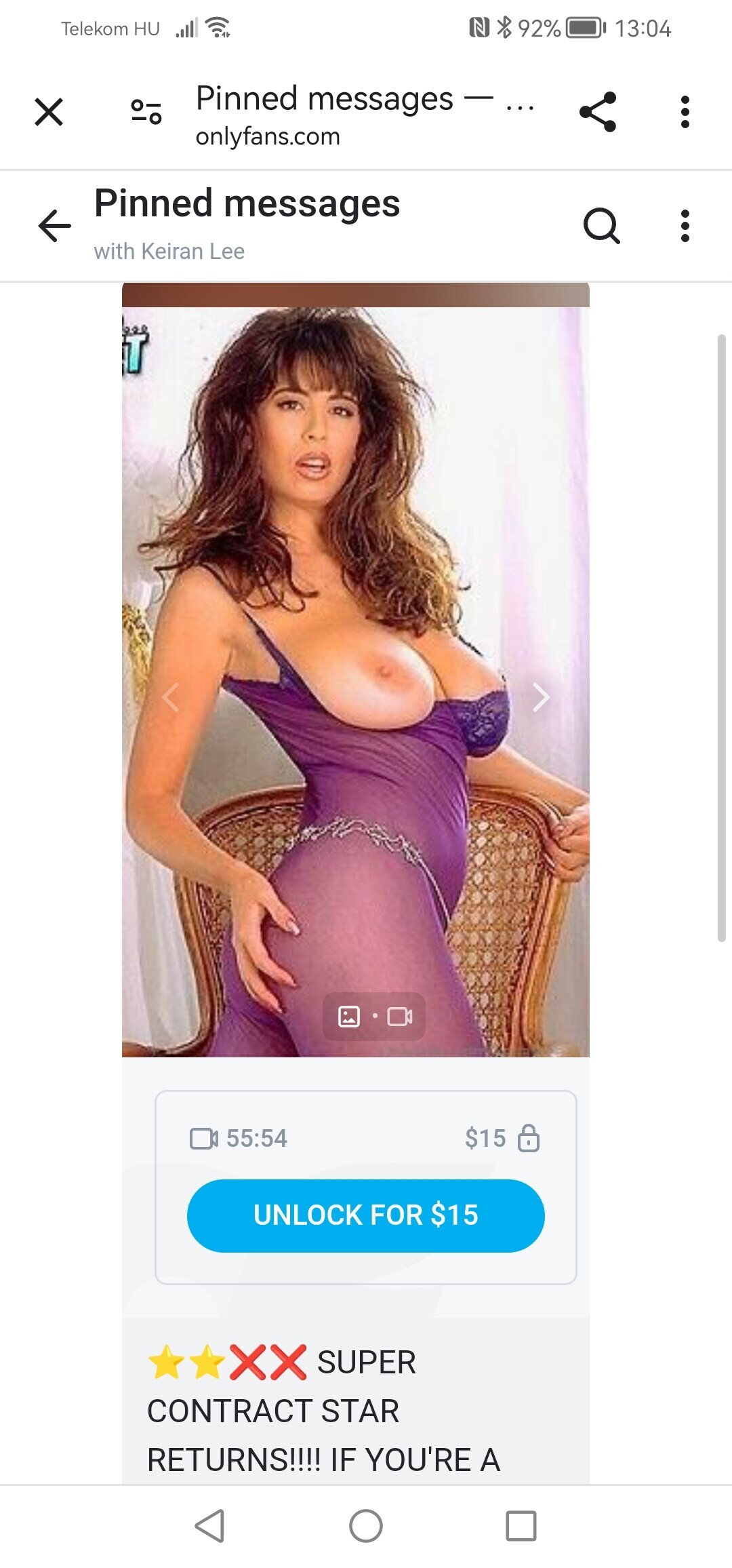This screenshot has height=1568, width=732.
Task: Open site settings icon beside the URL
Action: pos(146,112)
